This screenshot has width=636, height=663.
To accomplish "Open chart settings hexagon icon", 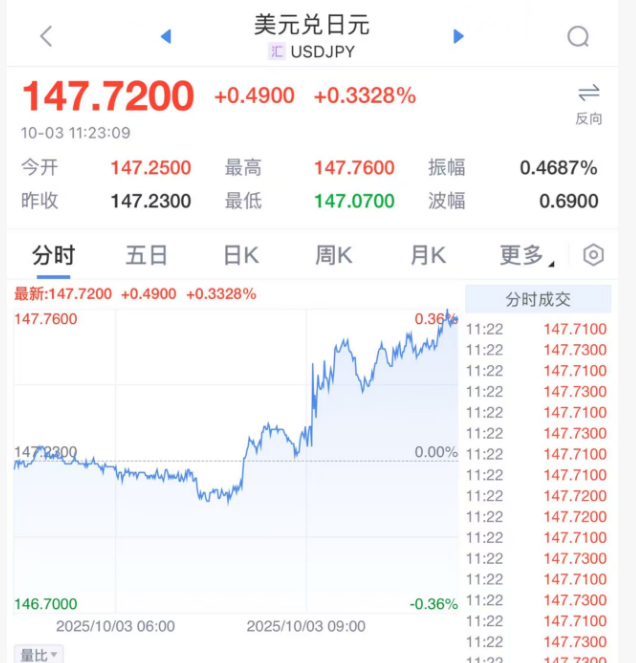I will [593, 256].
